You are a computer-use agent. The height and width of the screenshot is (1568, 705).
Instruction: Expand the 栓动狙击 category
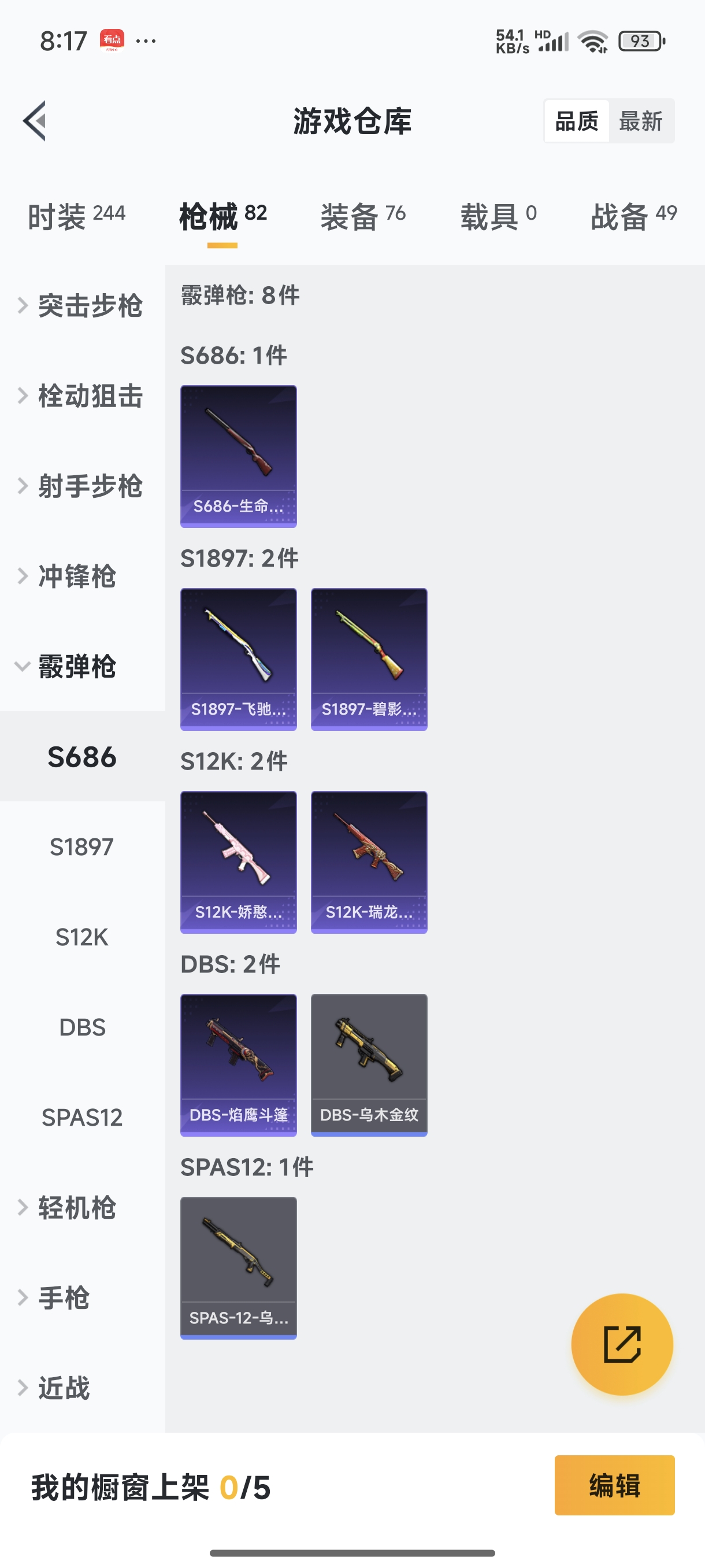pyautogui.click(x=82, y=395)
